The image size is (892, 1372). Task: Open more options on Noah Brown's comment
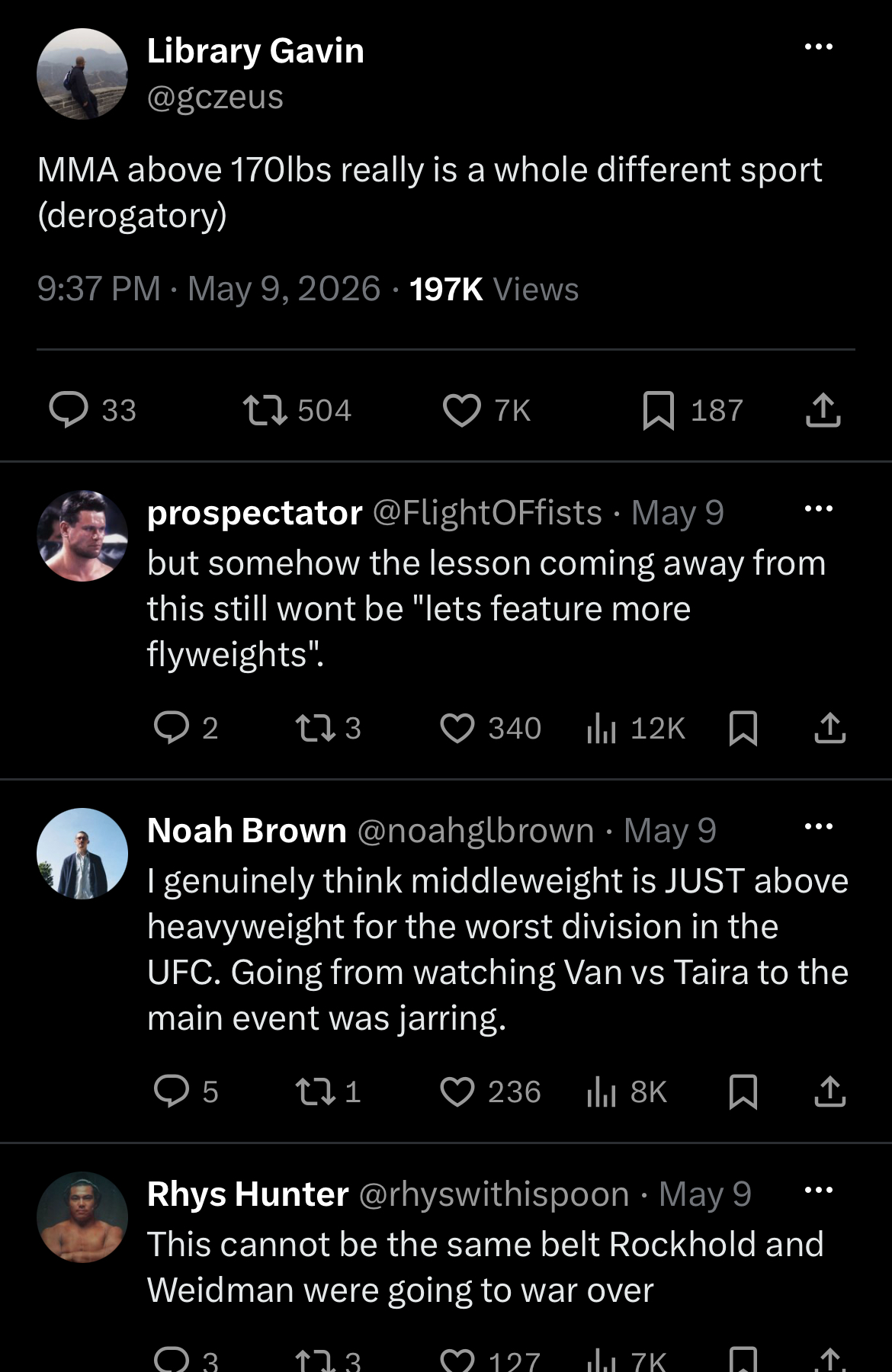click(x=819, y=827)
